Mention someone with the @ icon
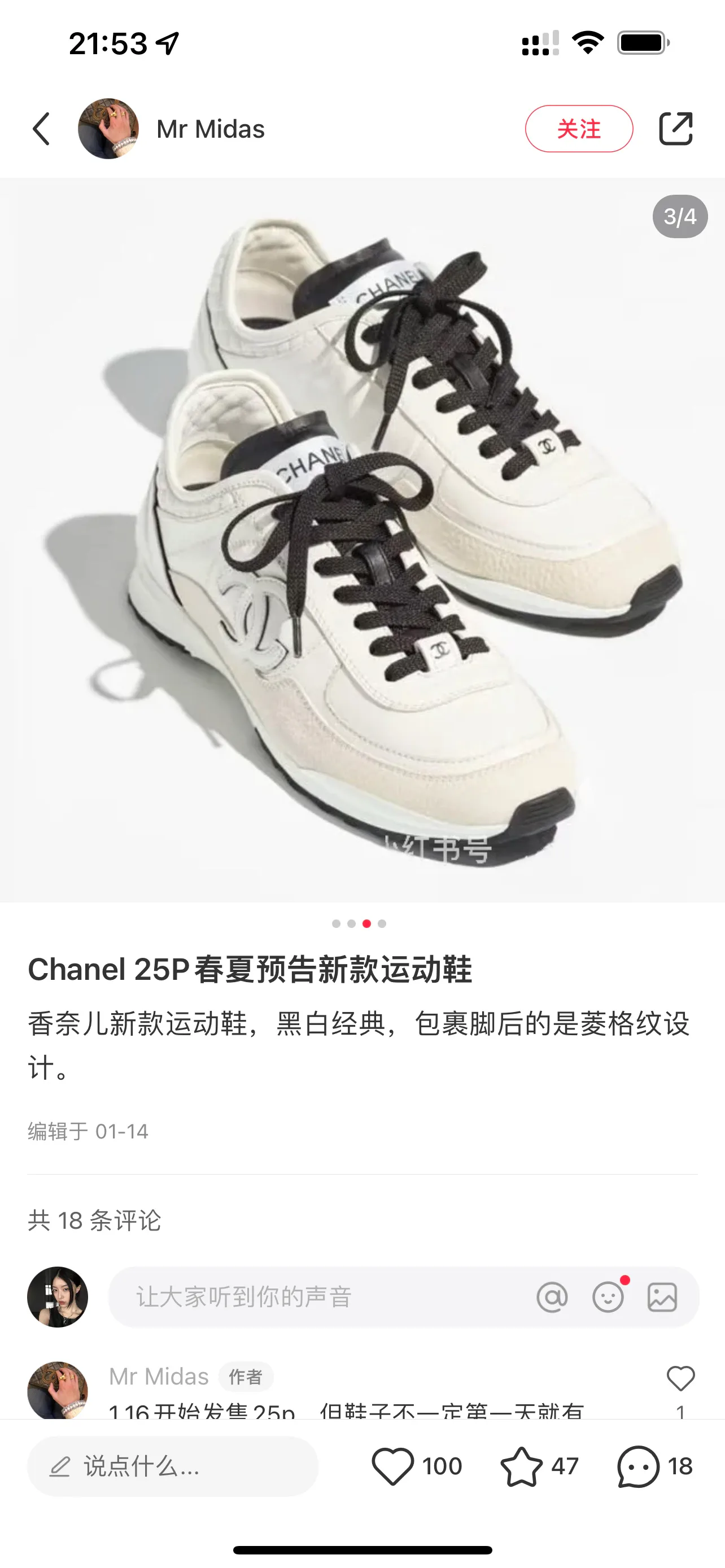Screen dimensions: 725x1568 point(552,1297)
